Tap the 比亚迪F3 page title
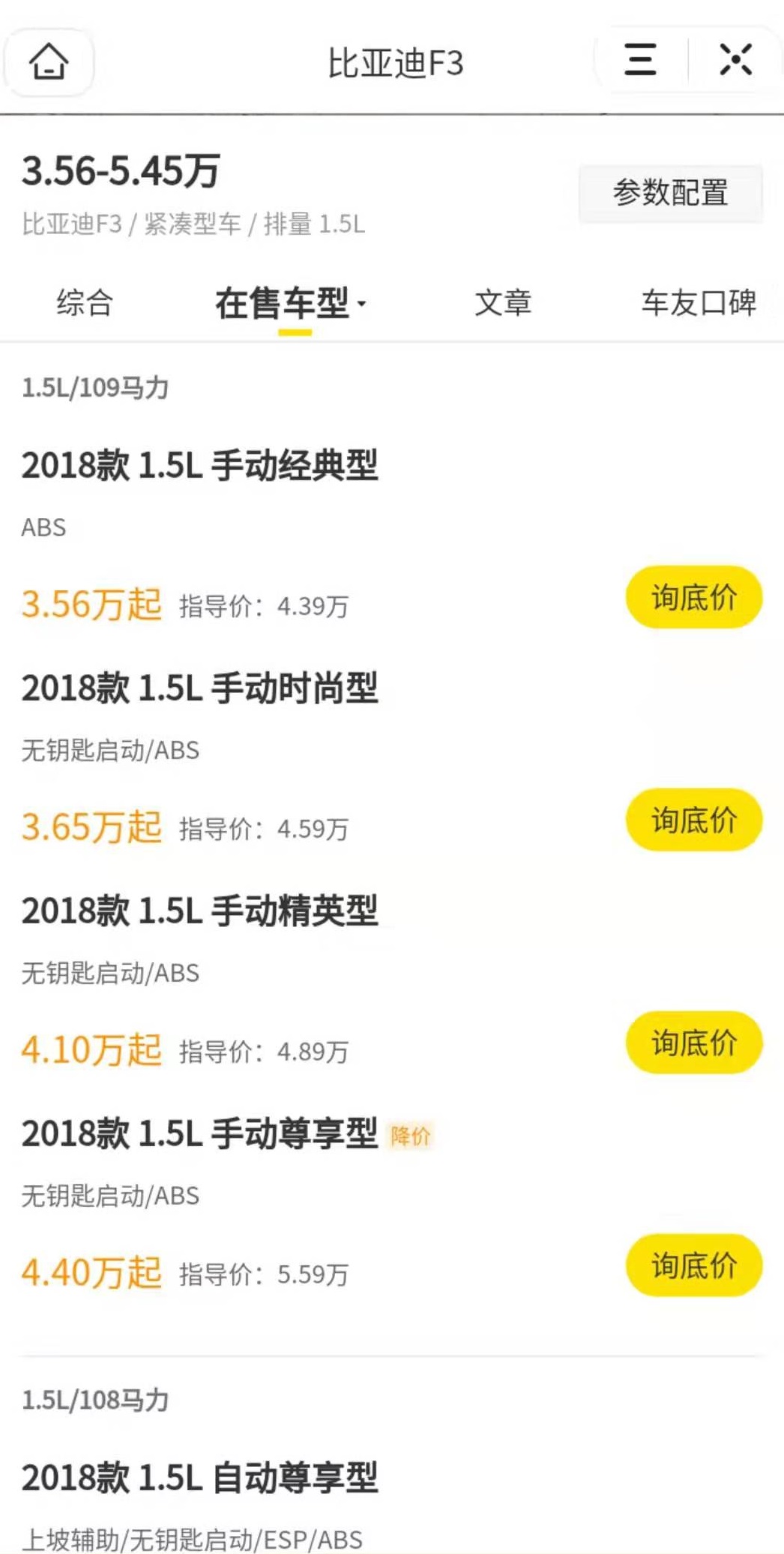 coord(392,63)
